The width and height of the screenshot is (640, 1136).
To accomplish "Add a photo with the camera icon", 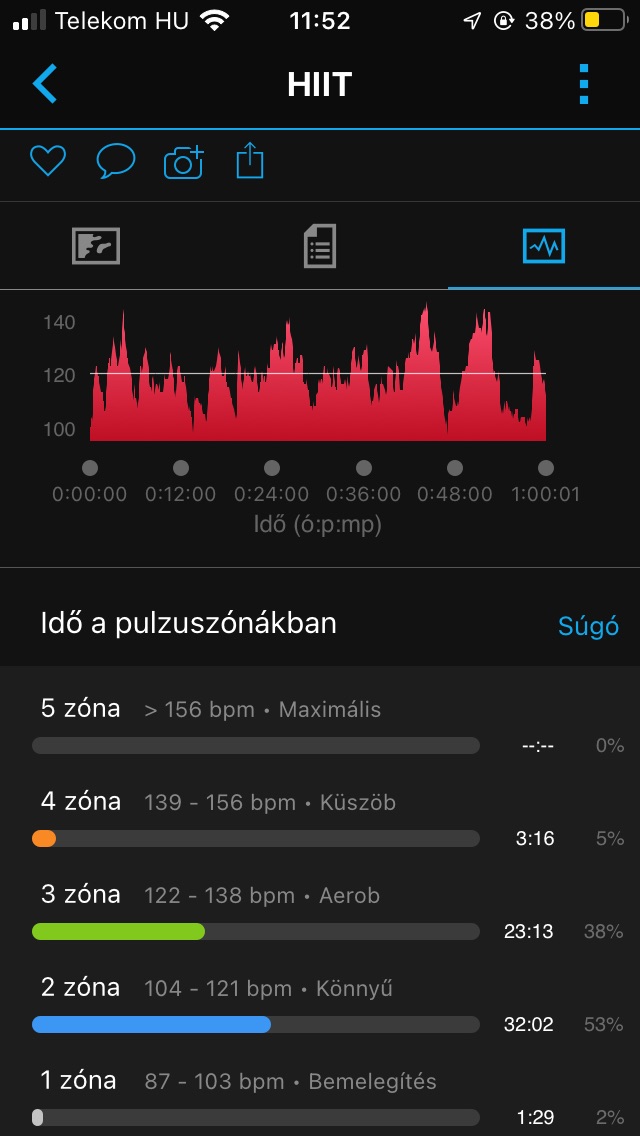I will tap(183, 162).
